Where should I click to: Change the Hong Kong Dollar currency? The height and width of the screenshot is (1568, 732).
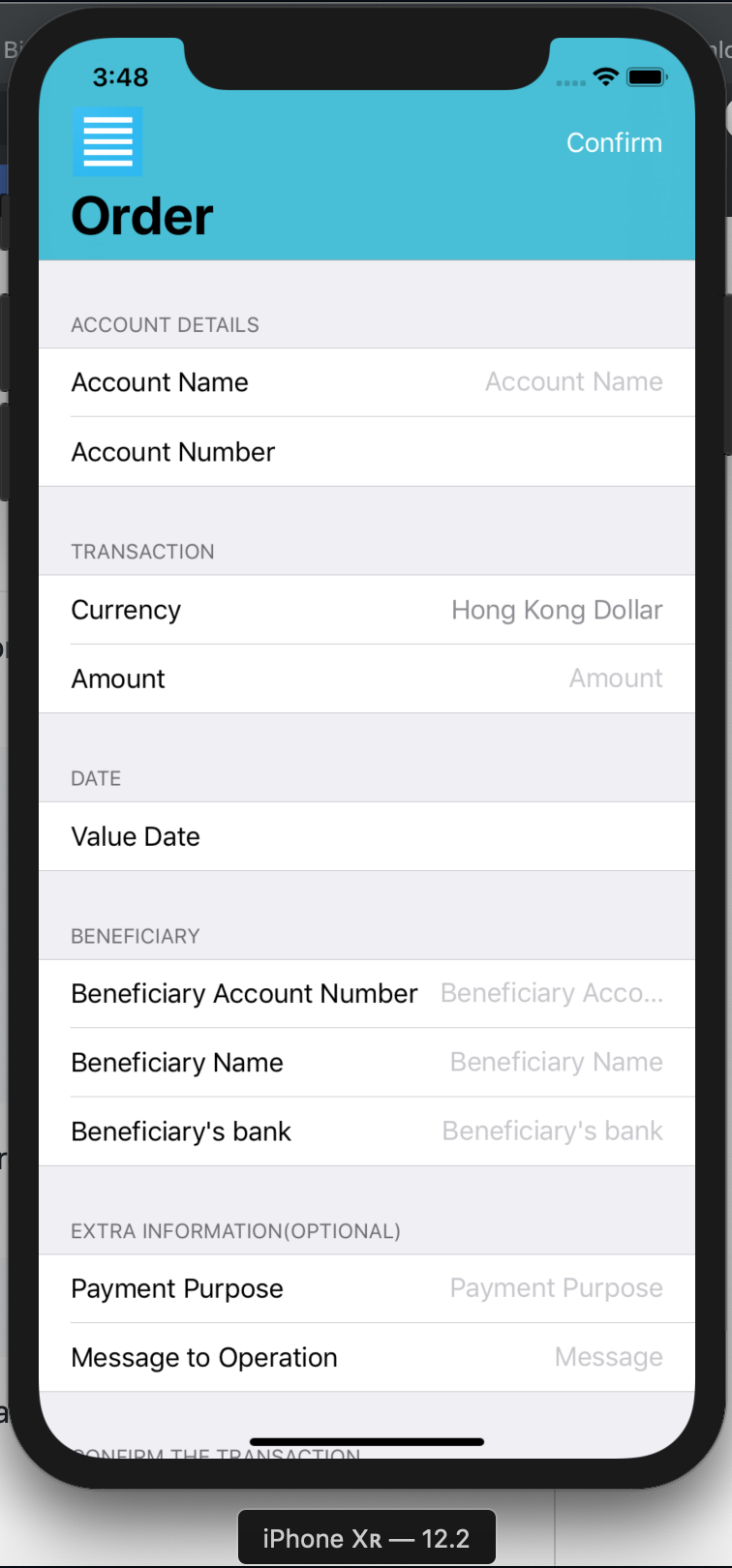pyautogui.click(x=557, y=610)
